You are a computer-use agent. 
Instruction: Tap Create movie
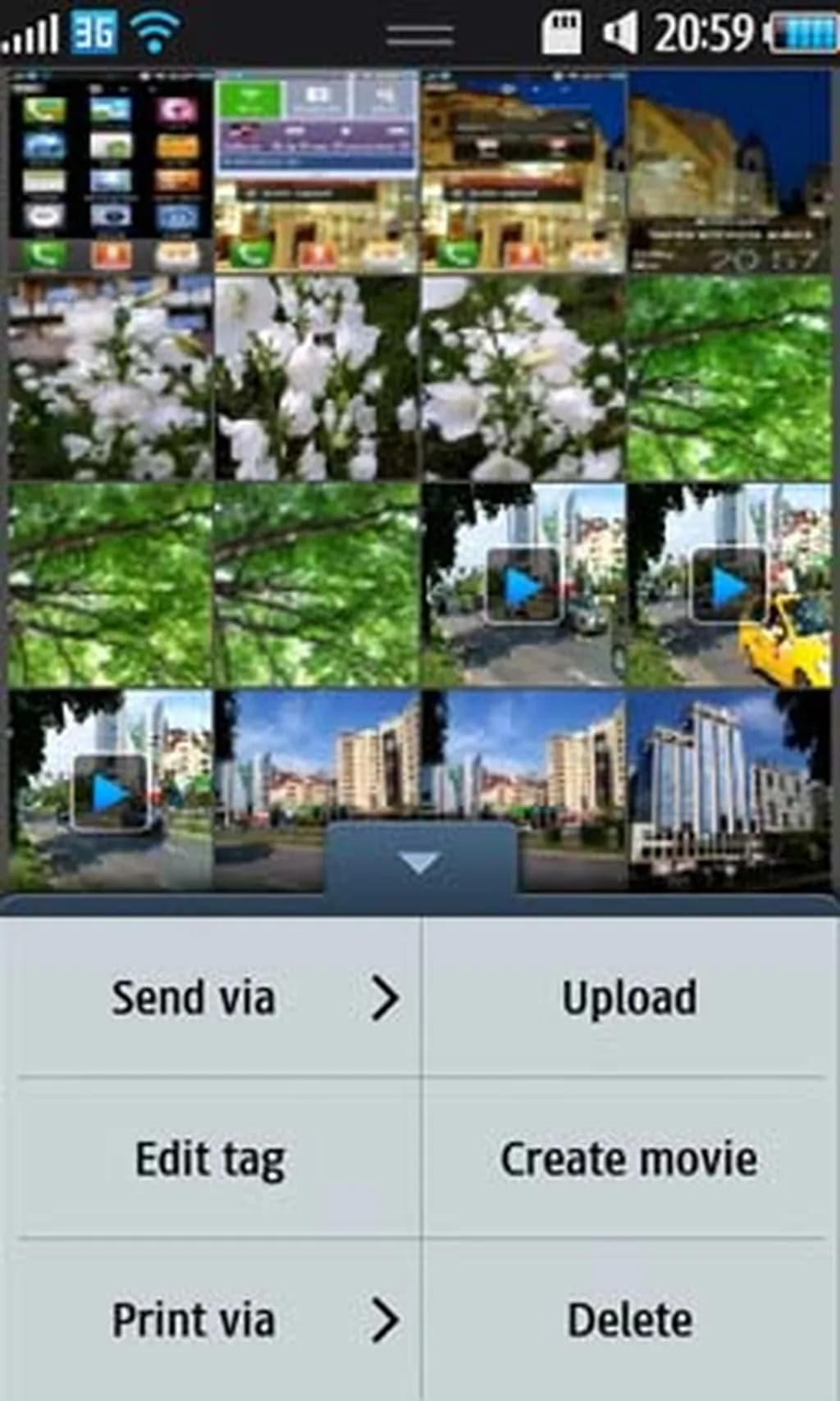[629, 1158]
